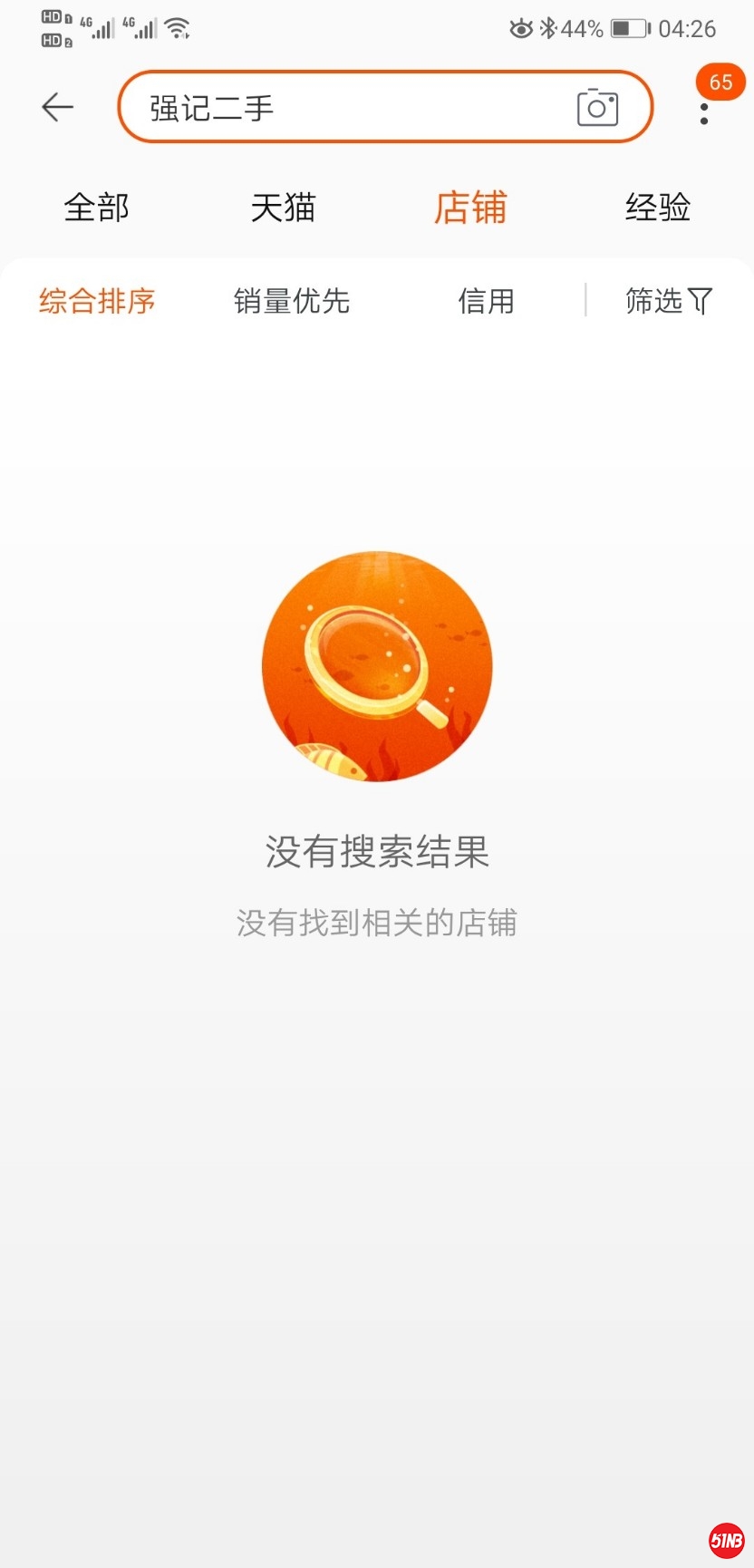Sort results by 信用
Screen dimensions: 754x1568
[x=486, y=301]
